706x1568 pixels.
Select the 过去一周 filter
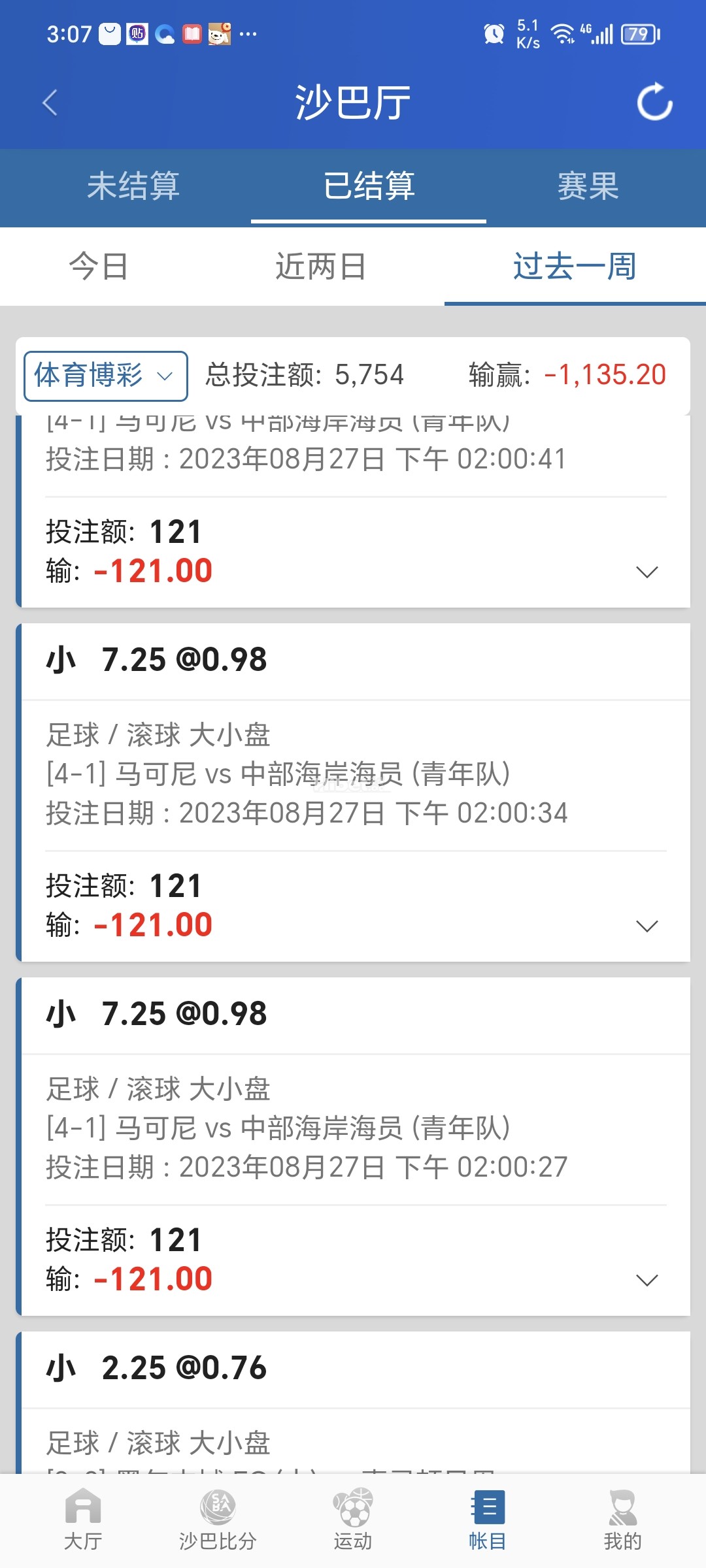coord(575,267)
